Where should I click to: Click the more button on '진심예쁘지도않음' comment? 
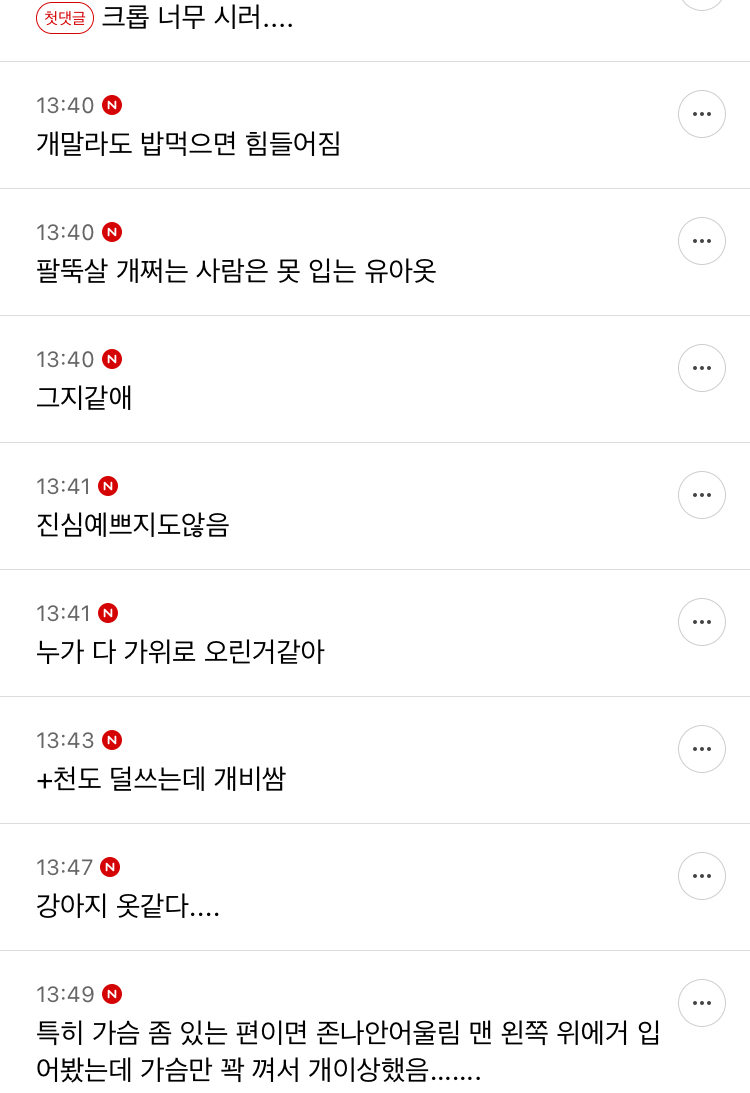coord(701,495)
